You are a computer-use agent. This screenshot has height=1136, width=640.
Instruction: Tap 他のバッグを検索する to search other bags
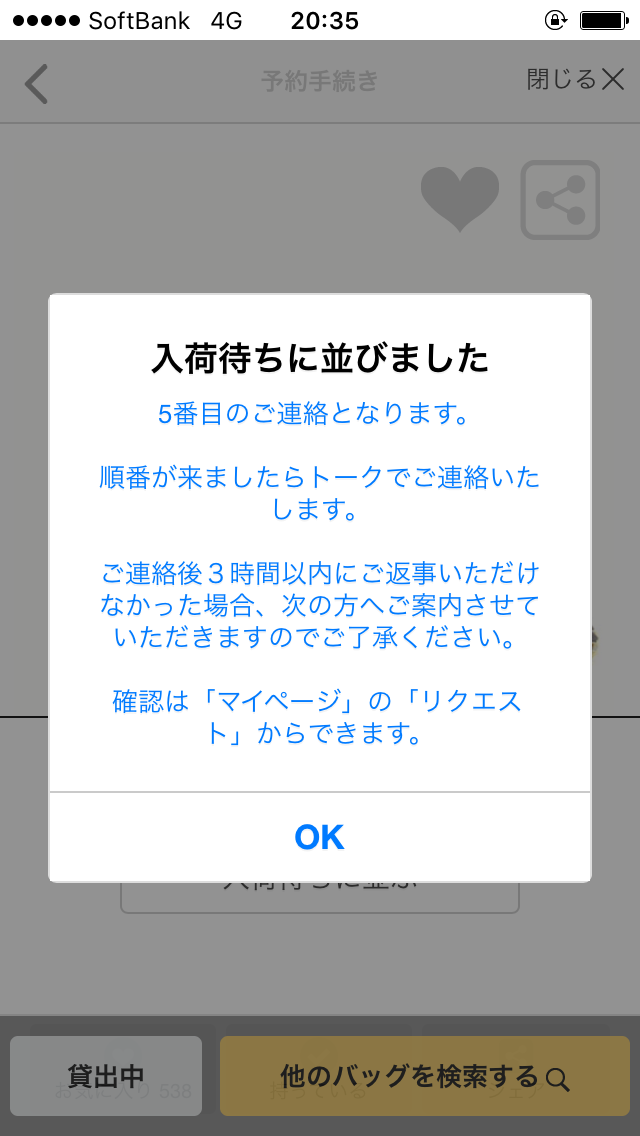coord(424,1076)
